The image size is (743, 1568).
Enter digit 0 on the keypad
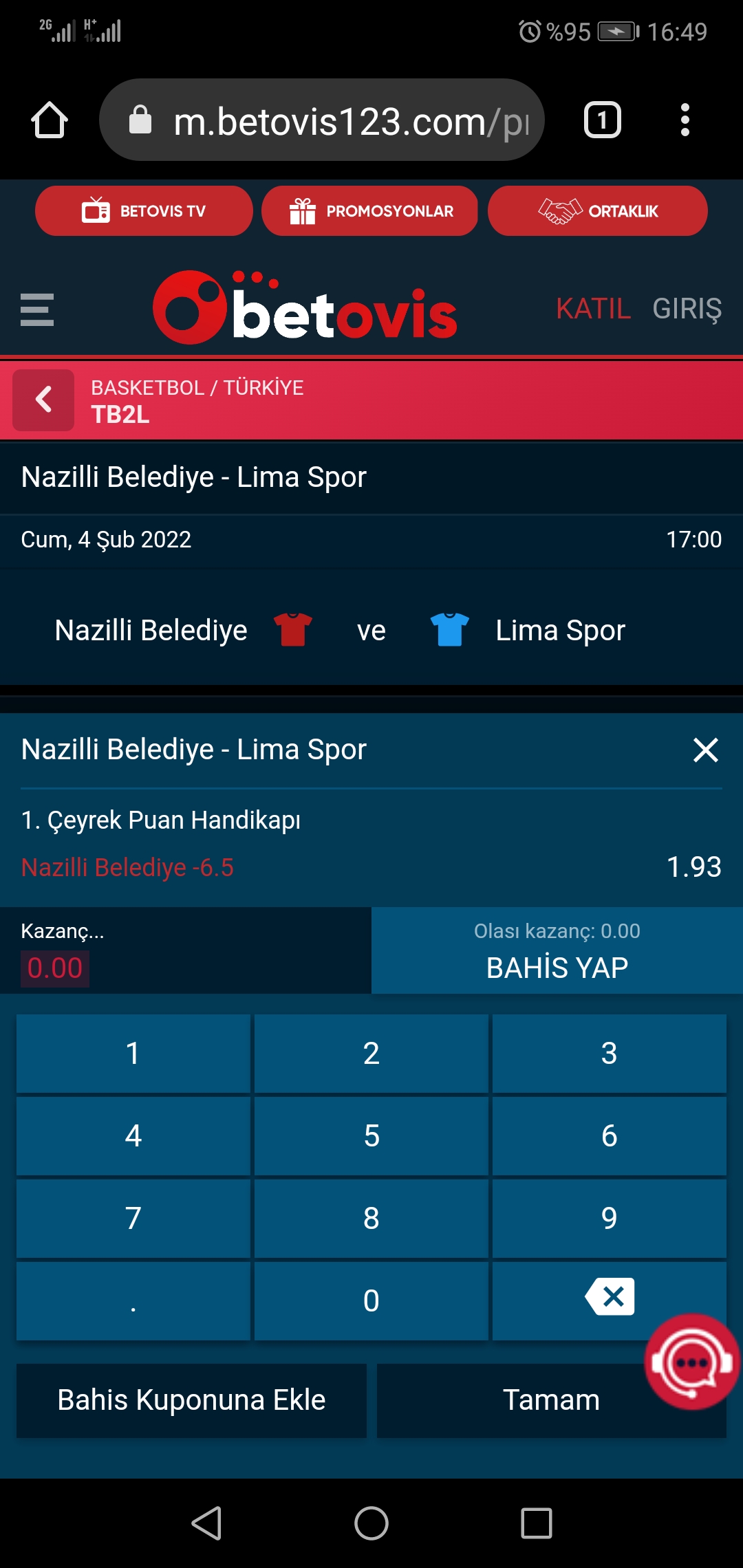[371, 1300]
